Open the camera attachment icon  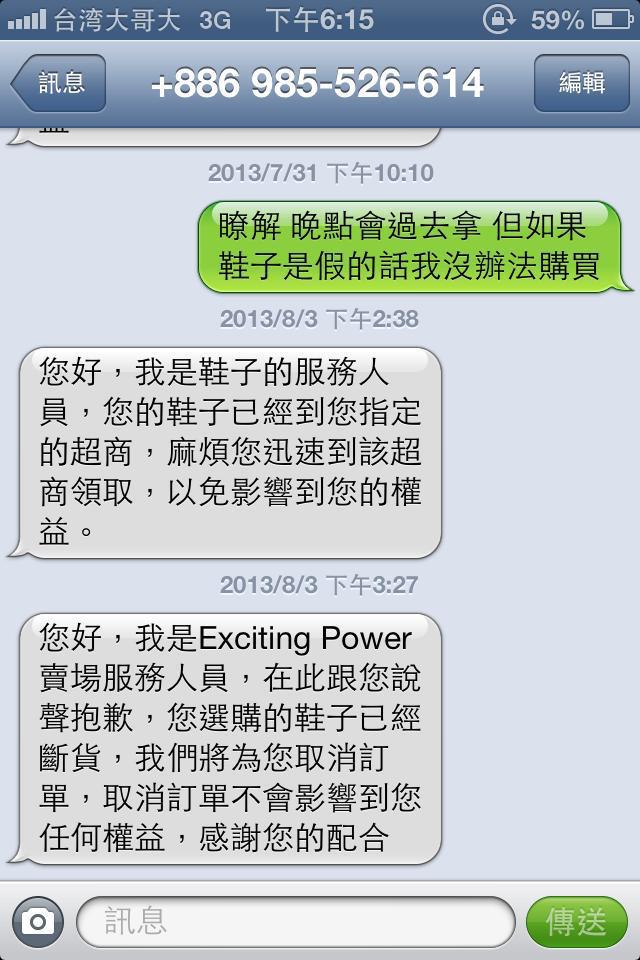[x=37, y=921]
